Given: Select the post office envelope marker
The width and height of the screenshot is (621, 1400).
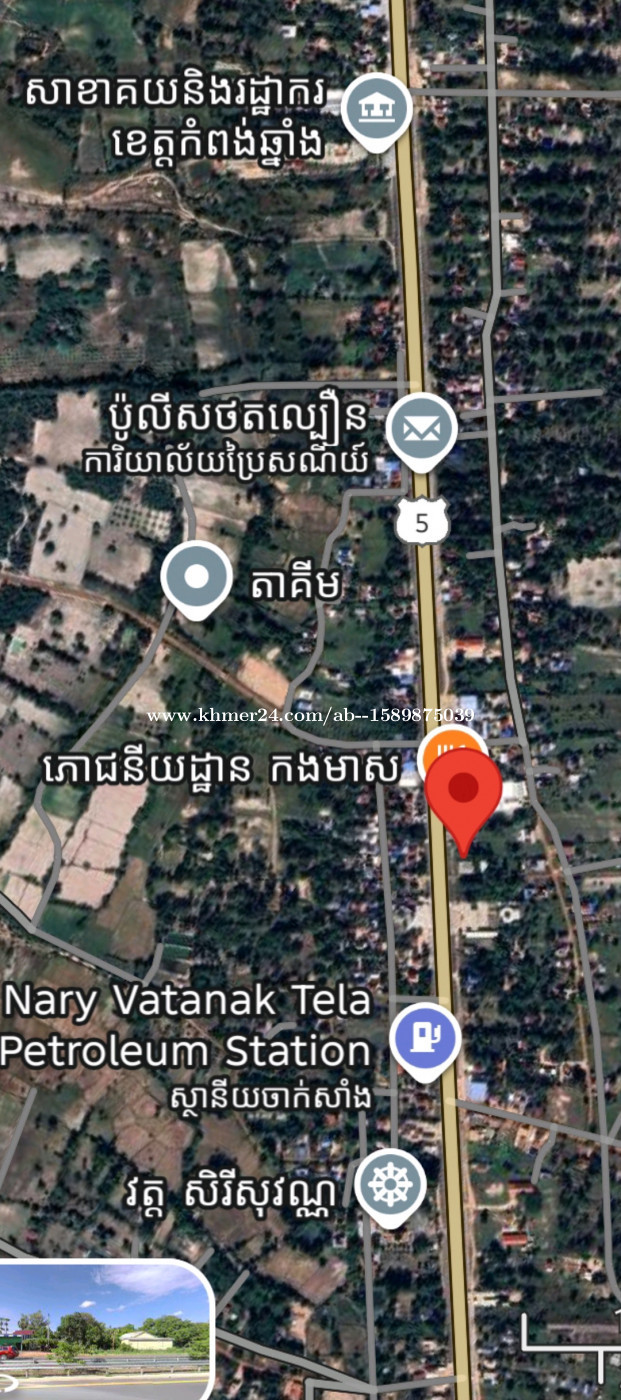Looking at the screenshot, I should click(421, 430).
